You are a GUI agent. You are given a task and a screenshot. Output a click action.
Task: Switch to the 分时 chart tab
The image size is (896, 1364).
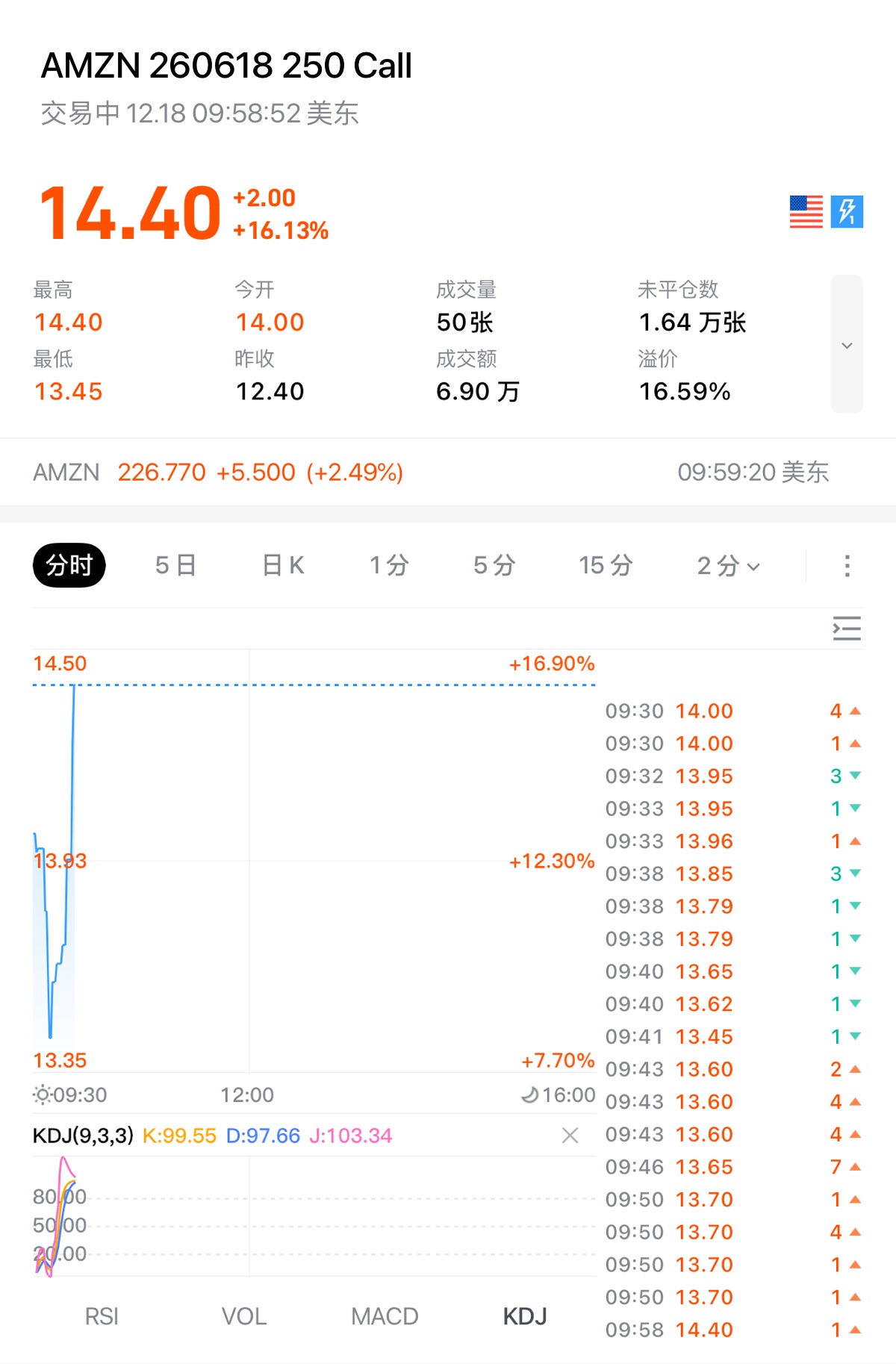click(x=69, y=565)
